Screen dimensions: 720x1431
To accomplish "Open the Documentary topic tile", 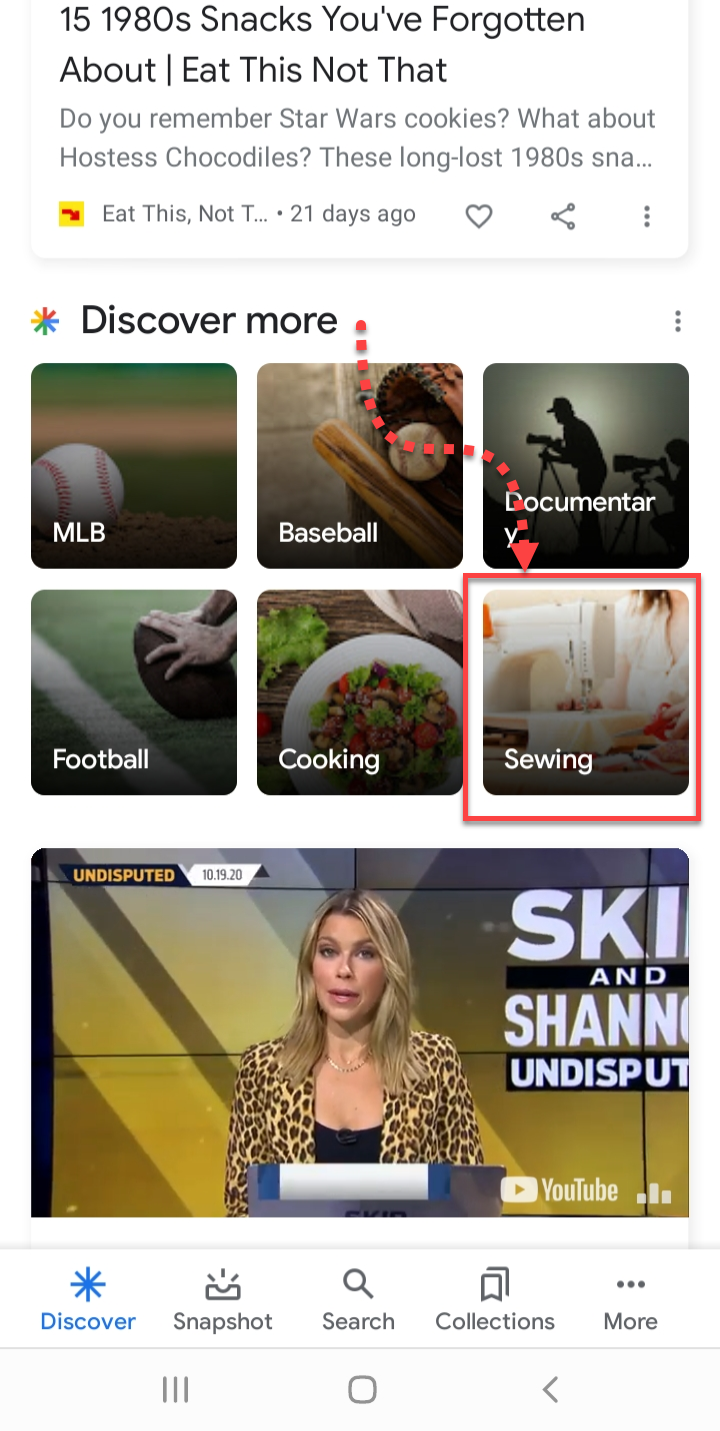I will coord(586,466).
